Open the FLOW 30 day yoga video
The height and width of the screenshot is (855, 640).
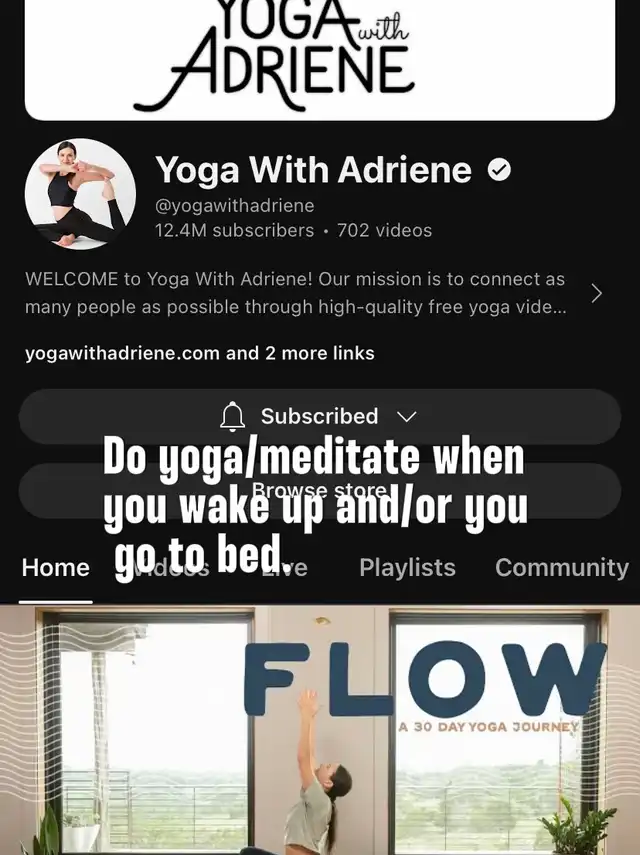tap(320, 730)
